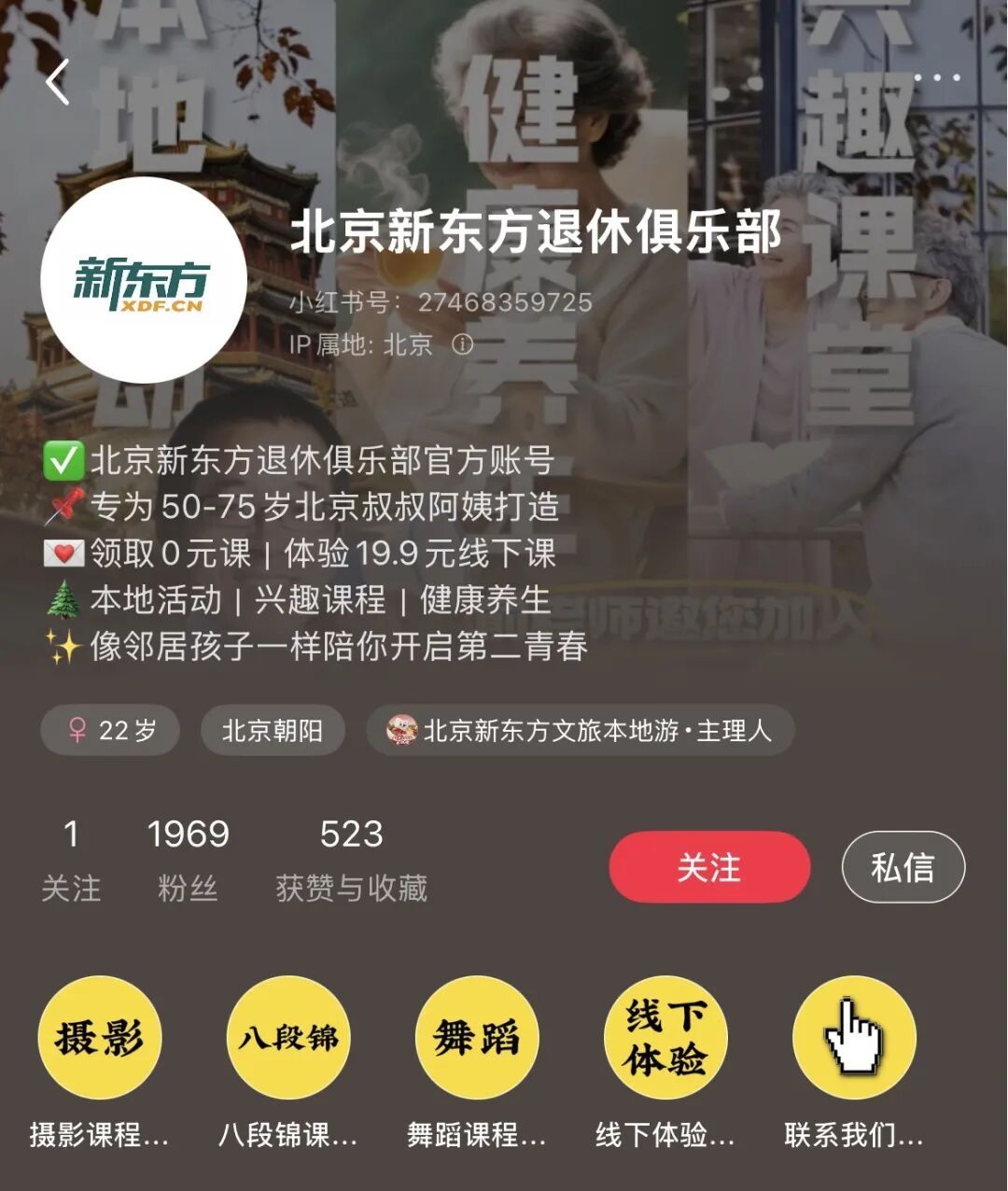Open the three-dot overflow menu

[936, 77]
